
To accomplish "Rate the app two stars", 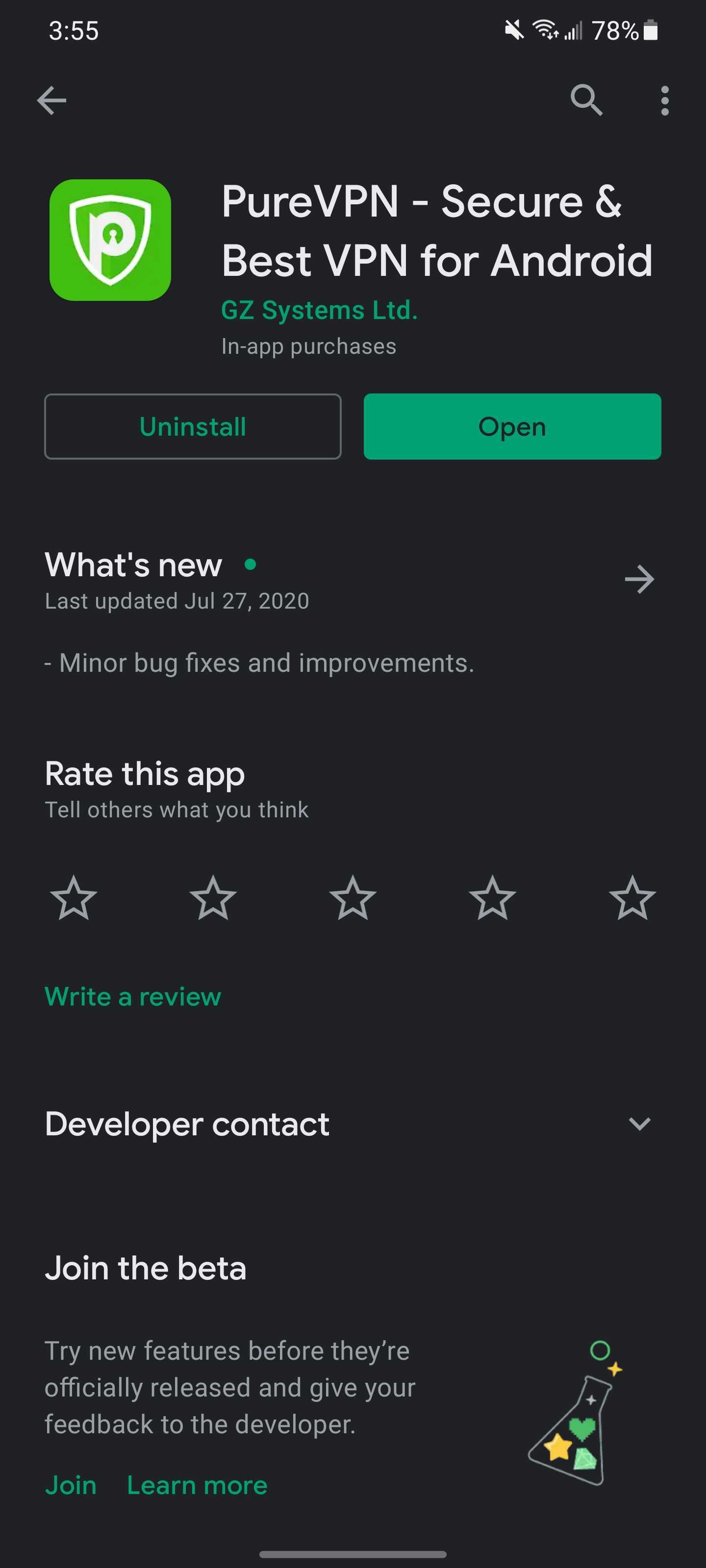I will 213,898.
